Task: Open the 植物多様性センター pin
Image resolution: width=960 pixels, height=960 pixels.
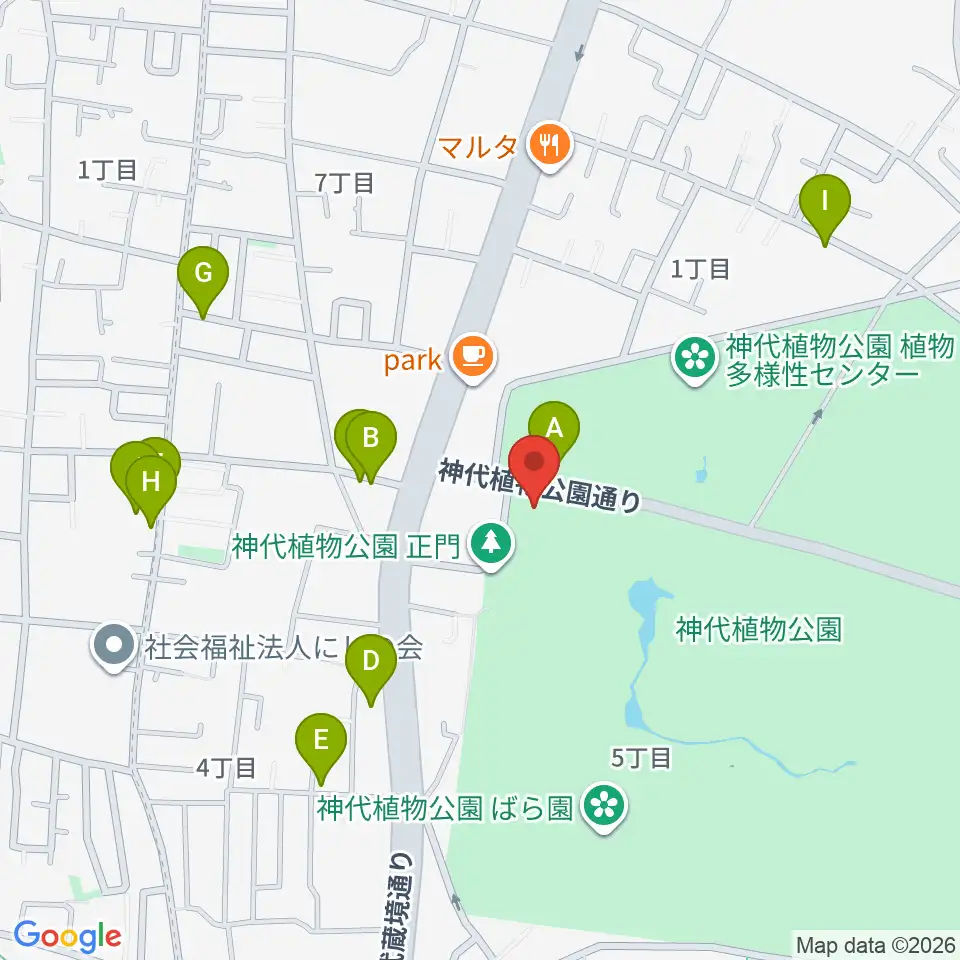Action: [x=694, y=359]
